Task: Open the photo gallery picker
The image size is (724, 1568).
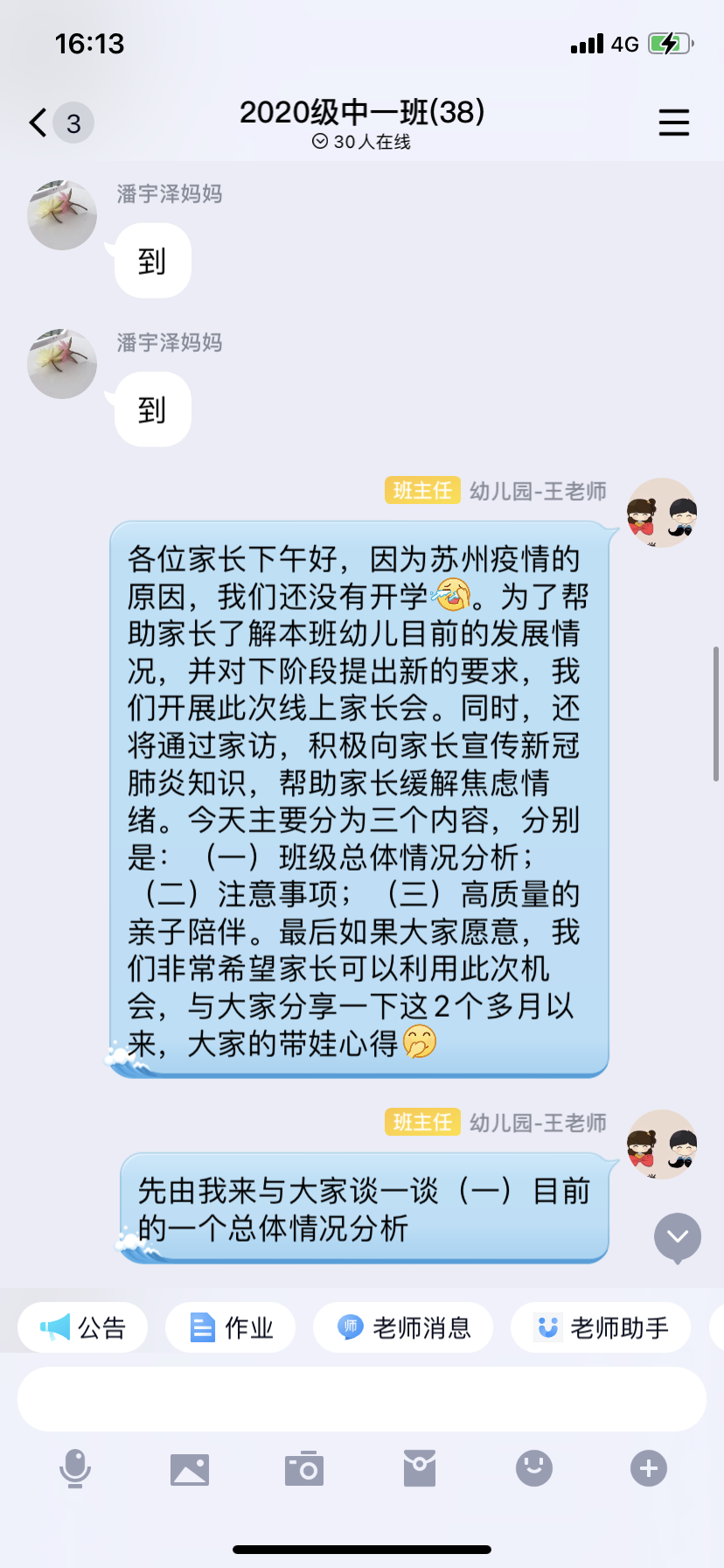Action: [x=190, y=1468]
